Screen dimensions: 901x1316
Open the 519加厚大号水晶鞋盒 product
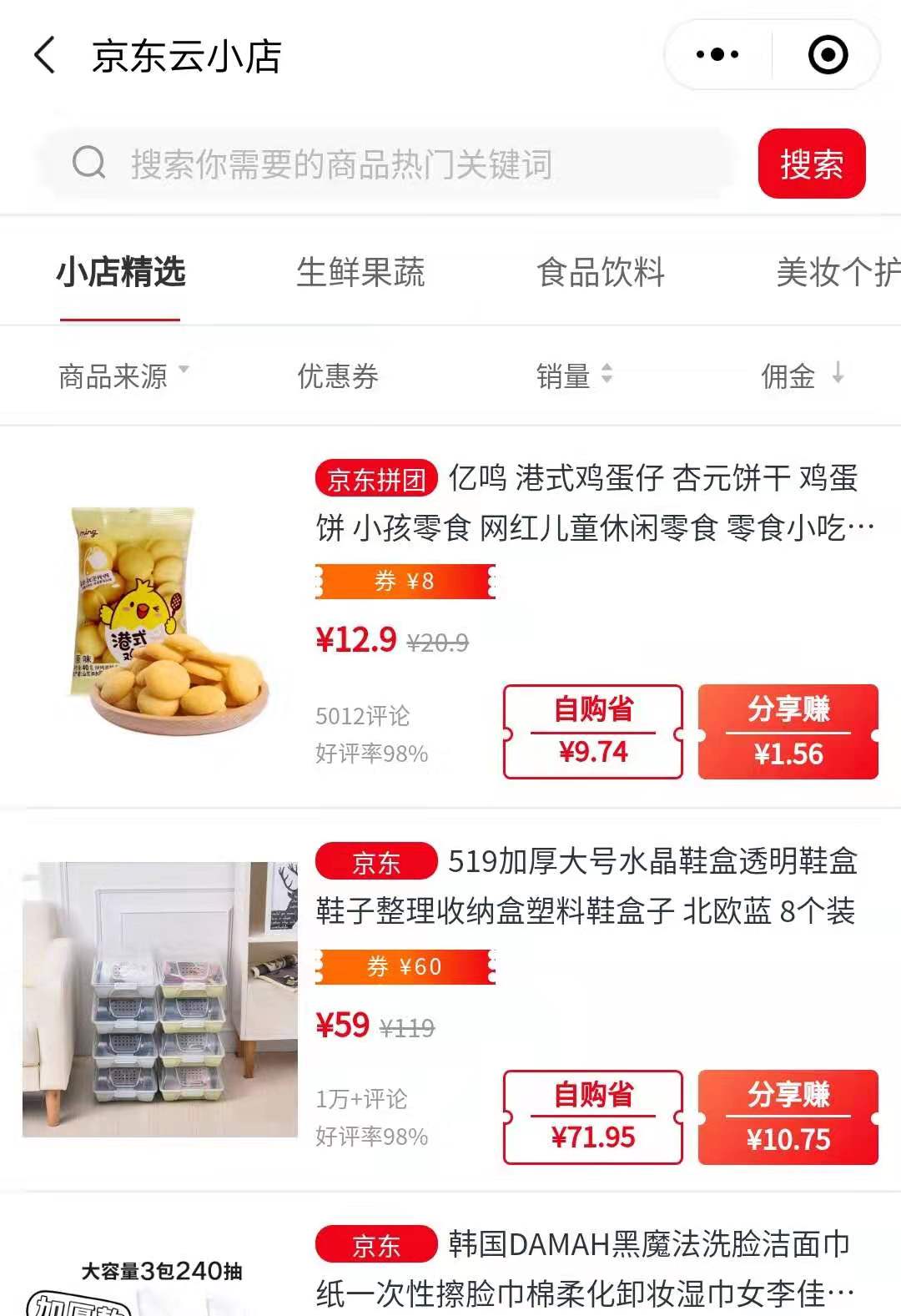click(586, 885)
